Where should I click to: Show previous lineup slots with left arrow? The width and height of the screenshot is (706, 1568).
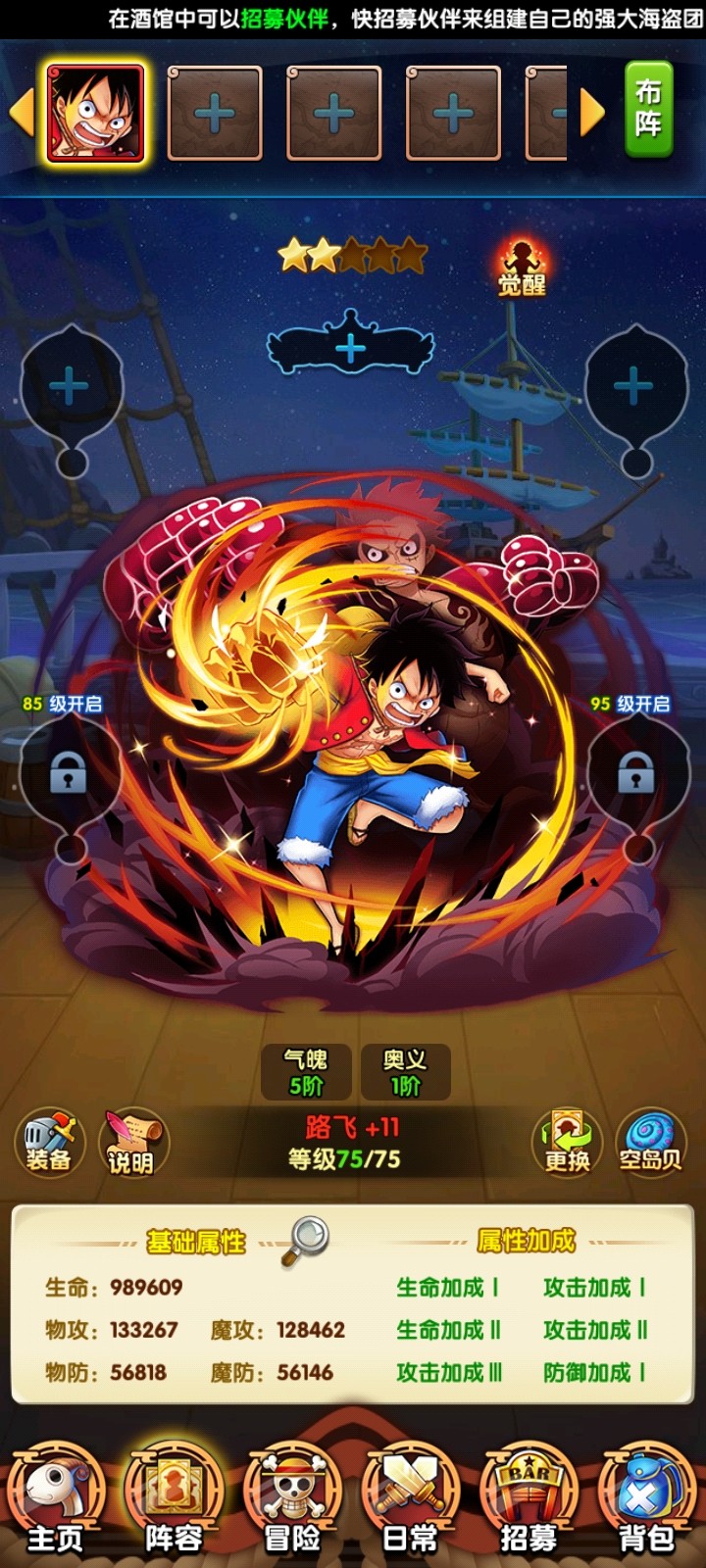pos(22,113)
